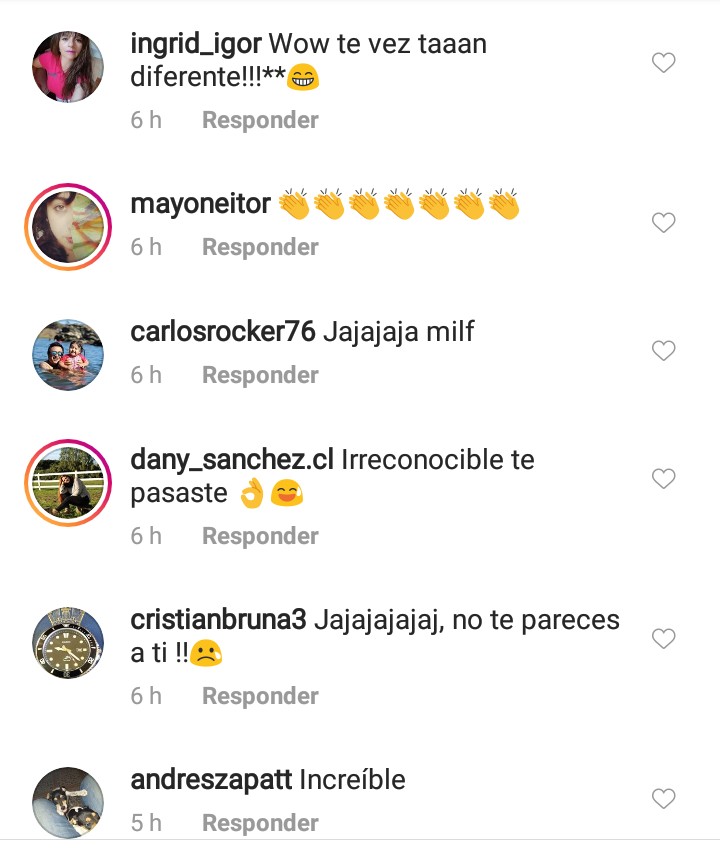The image size is (720, 851).
Task: Reply to dany_sanchez.cl's comment
Action: 260,536
